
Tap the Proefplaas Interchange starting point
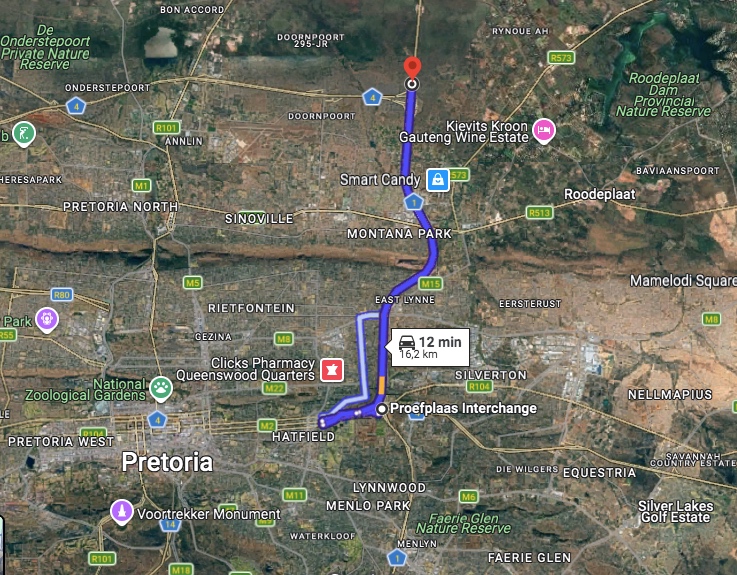[x=381, y=408]
